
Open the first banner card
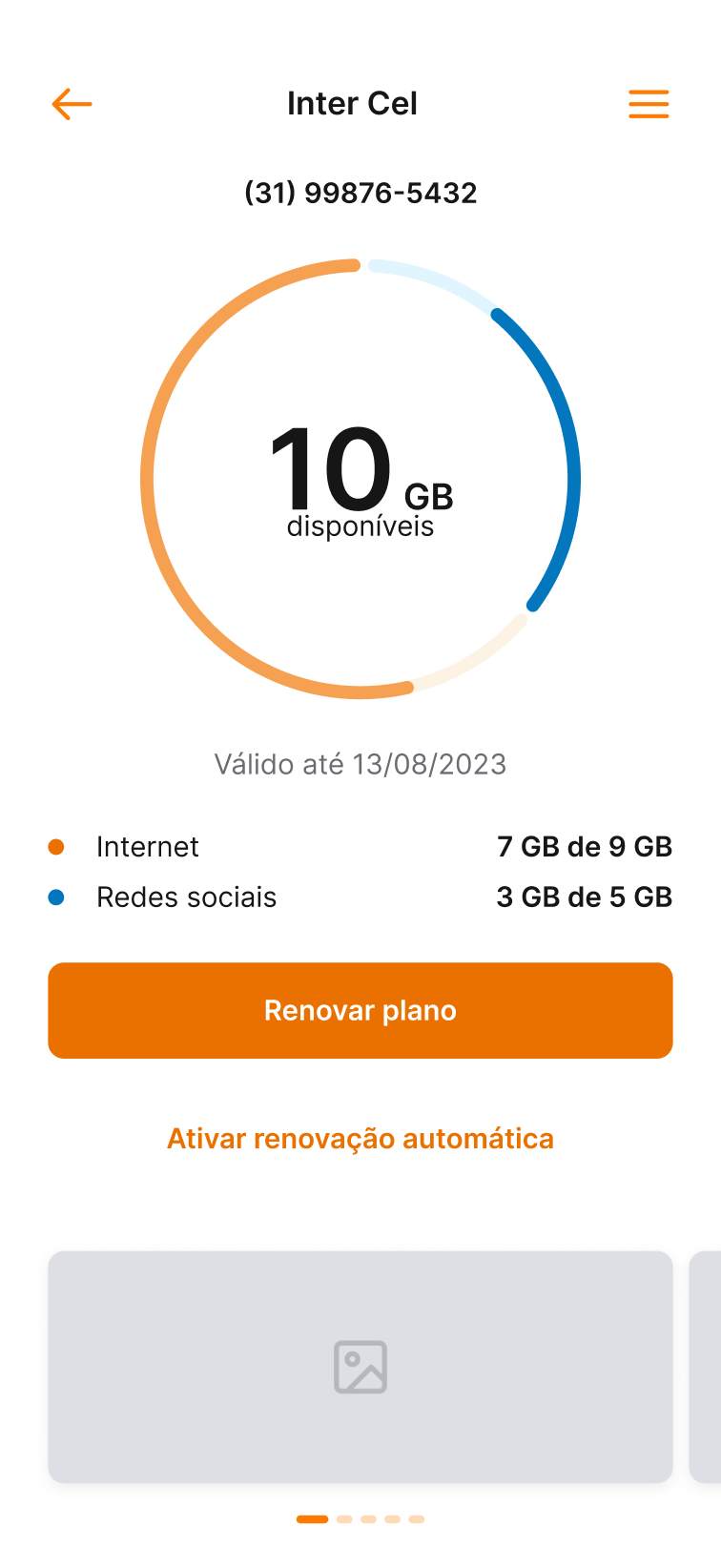[x=360, y=1367]
